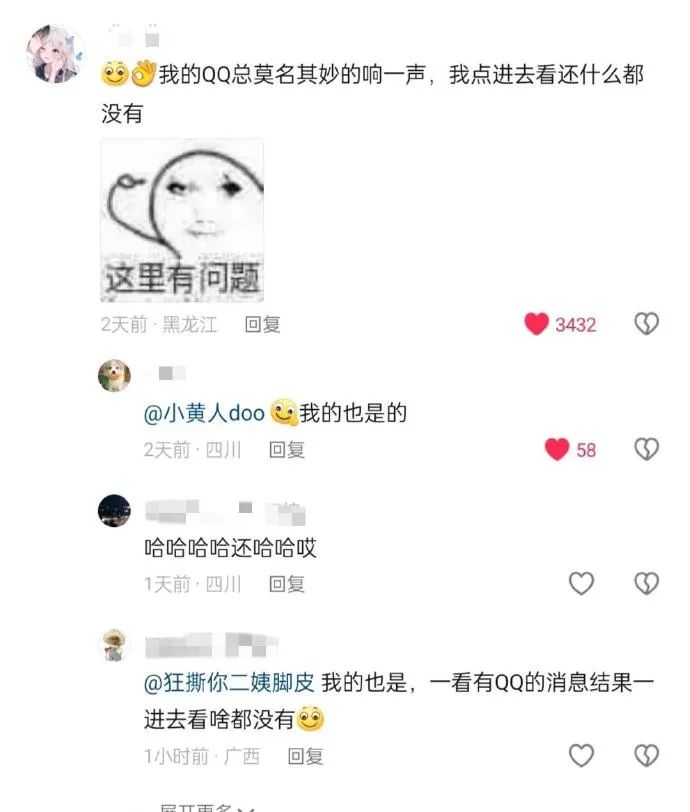Open the @狂撕你二姨脚皮 mention link
This screenshot has width=690, height=812.
230,682
